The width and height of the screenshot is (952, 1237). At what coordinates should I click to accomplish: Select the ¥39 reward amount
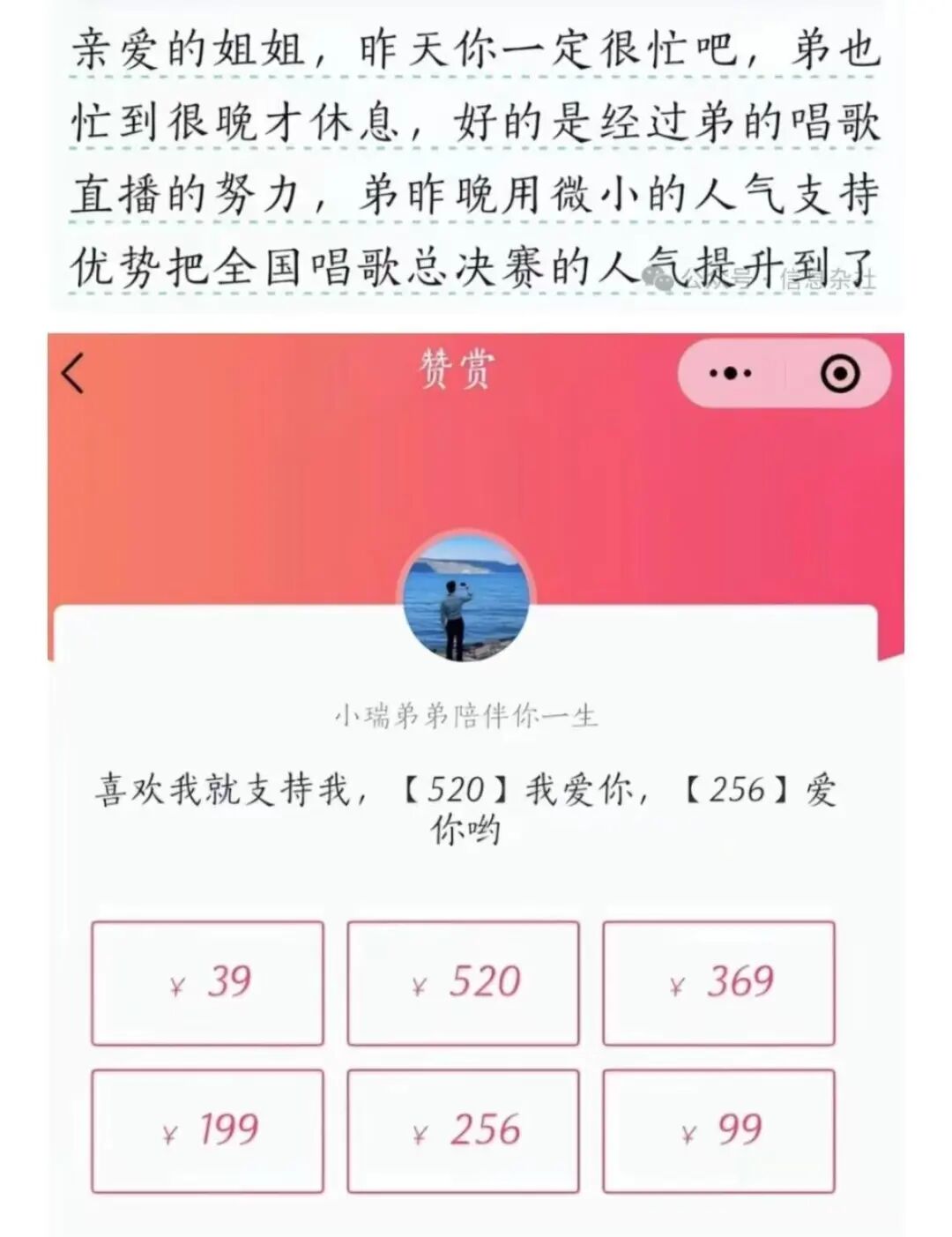point(208,983)
